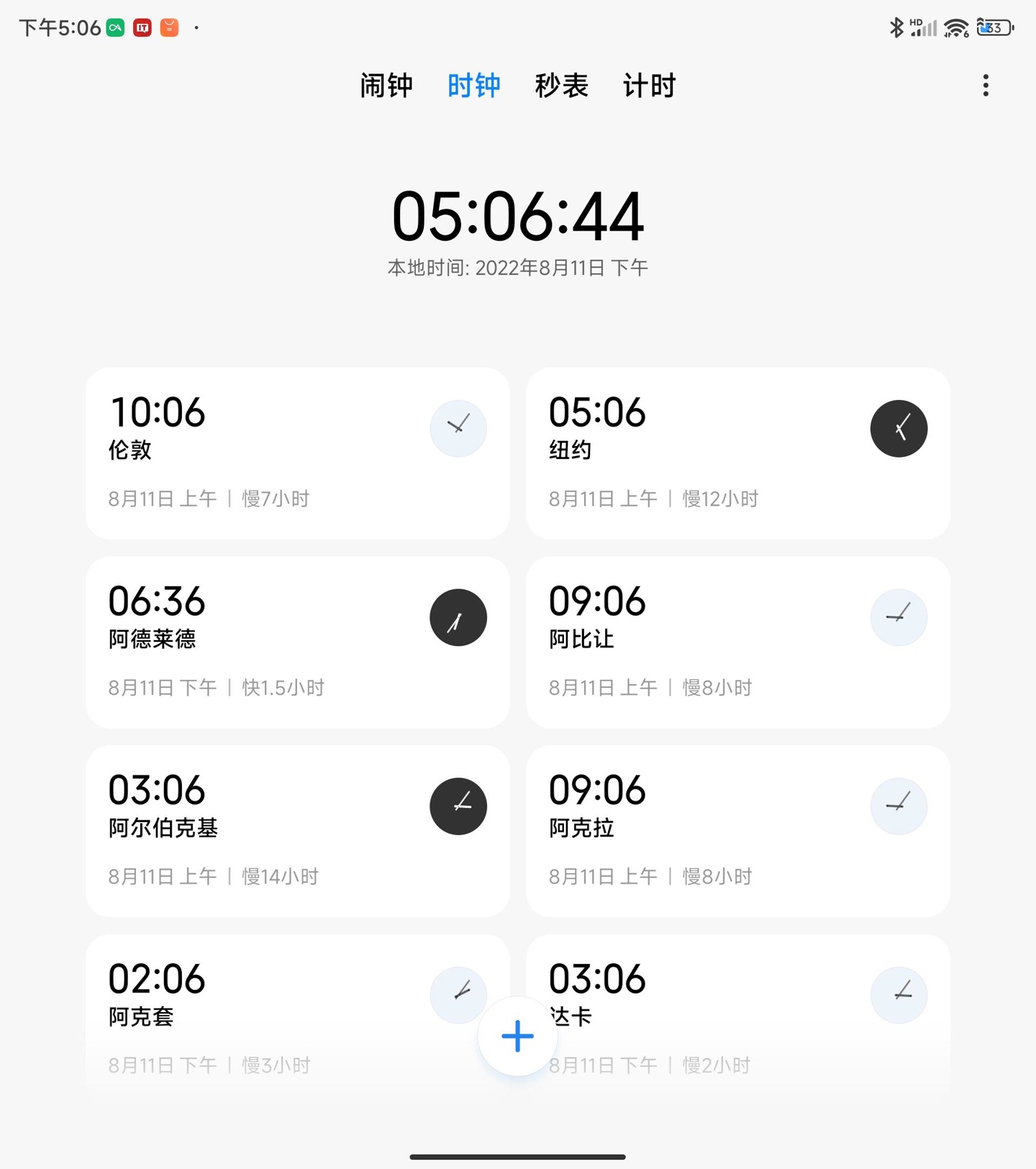Screen dimensions: 1036x1169
Task: Click the dark 纽约 analog clock icon
Action: 899,428
